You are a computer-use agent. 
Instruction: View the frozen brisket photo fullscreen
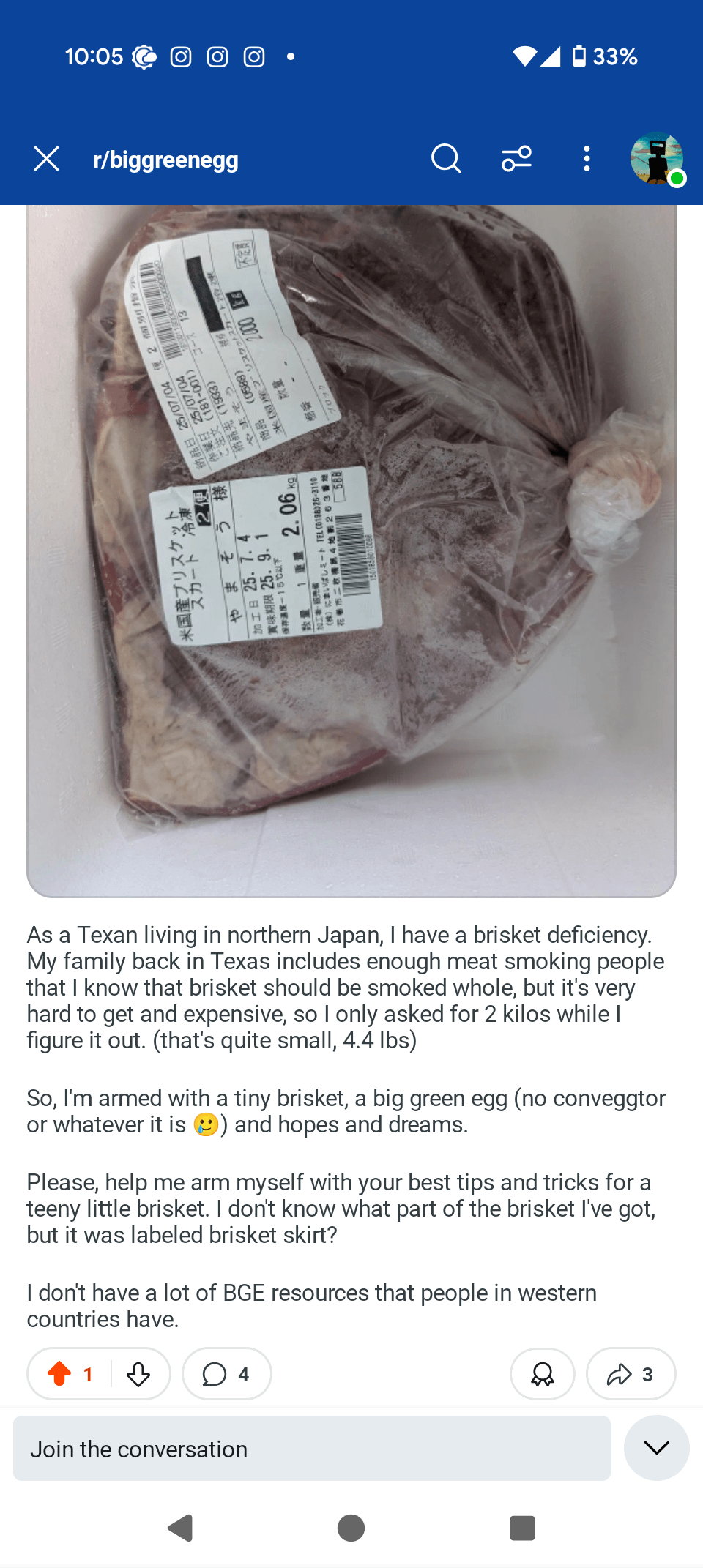pyautogui.click(x=351, y=549)
